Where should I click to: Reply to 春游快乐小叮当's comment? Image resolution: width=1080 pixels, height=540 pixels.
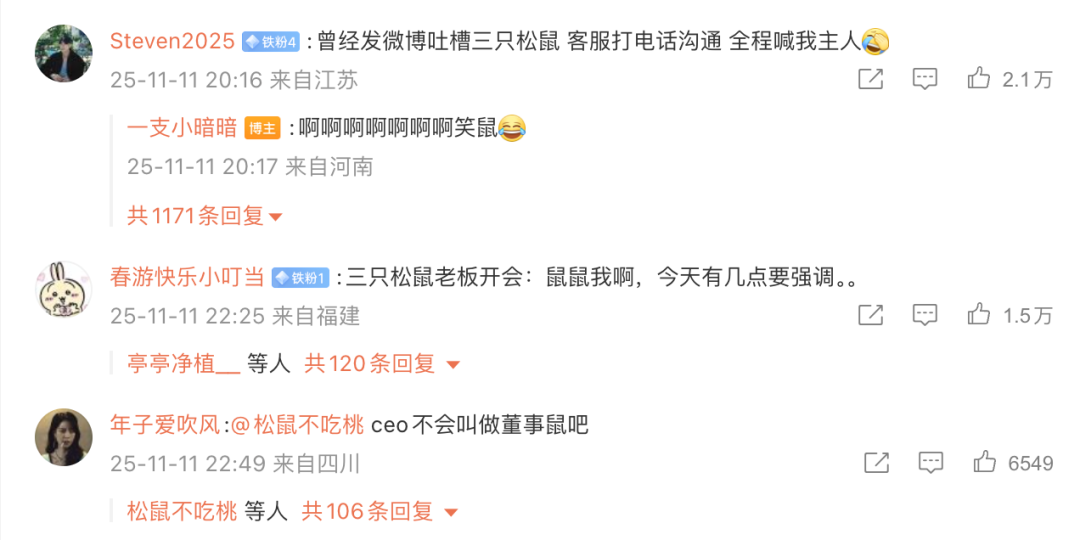[x=925, y=315]
